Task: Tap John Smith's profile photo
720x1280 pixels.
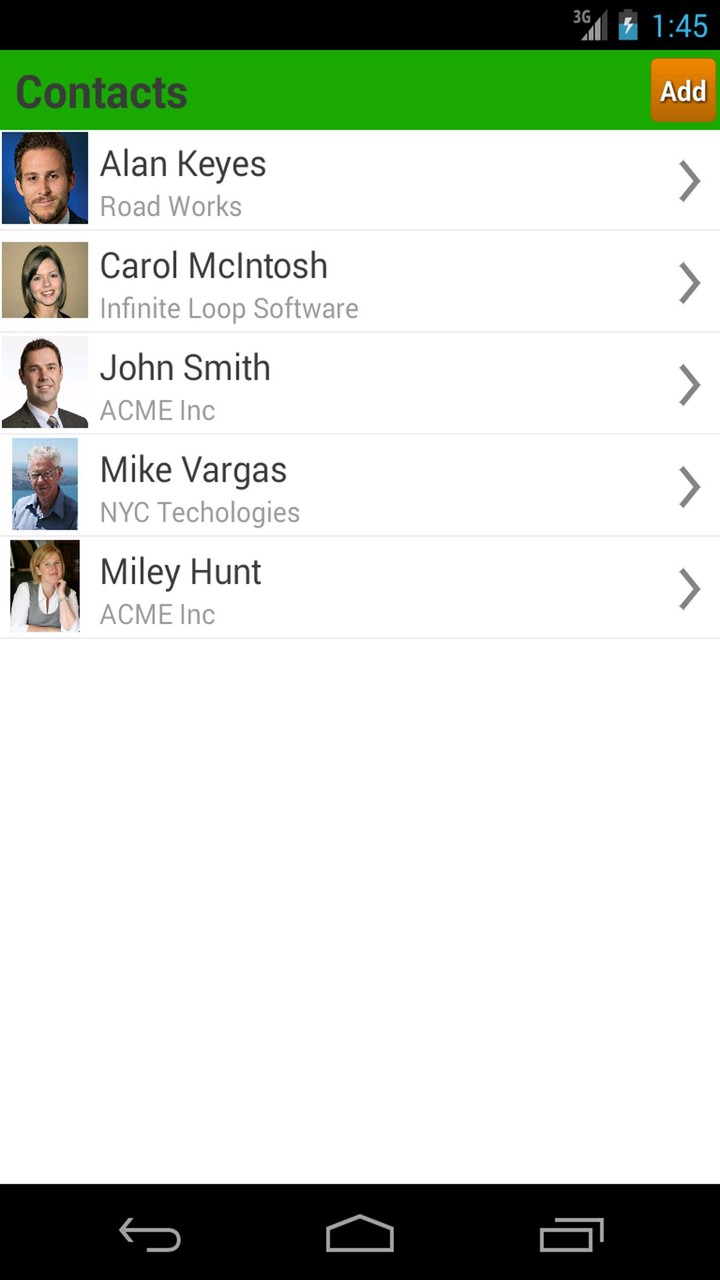Action: click(x=44, y=382)
